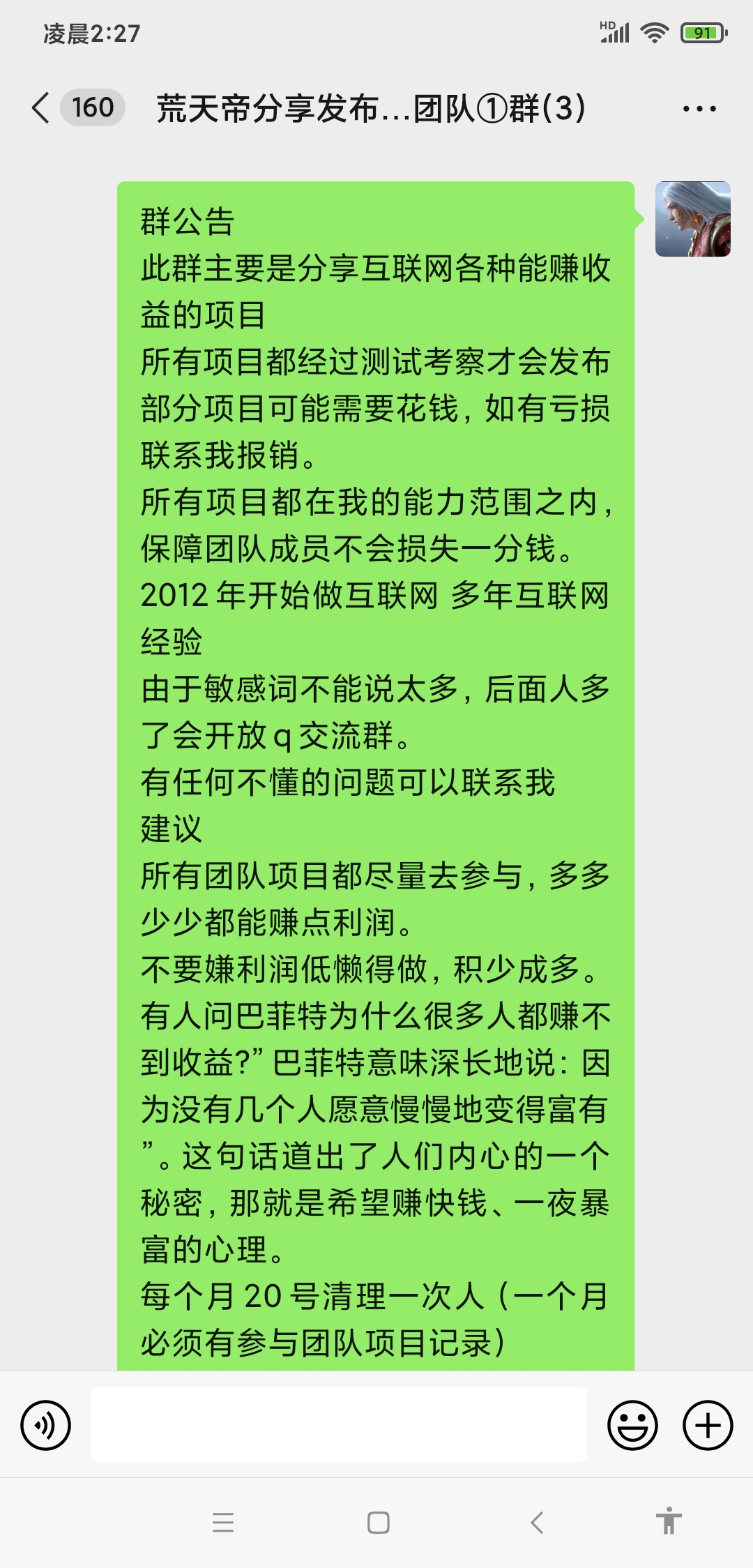Open the sender's avatar profile
This screenshot has width=753, height=1568.
pos(693,219)
